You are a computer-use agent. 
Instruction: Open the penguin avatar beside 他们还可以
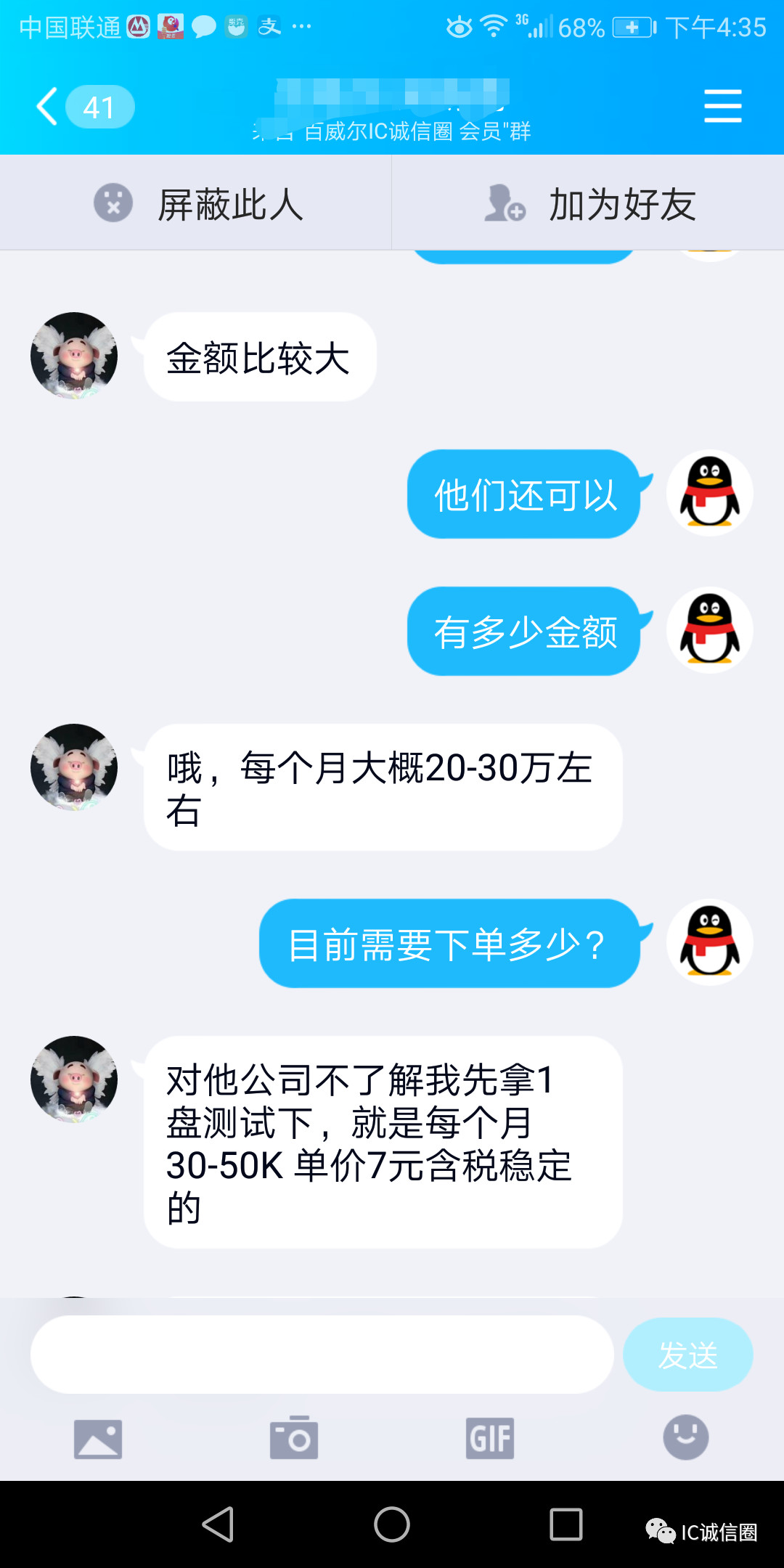click(709, 493)
